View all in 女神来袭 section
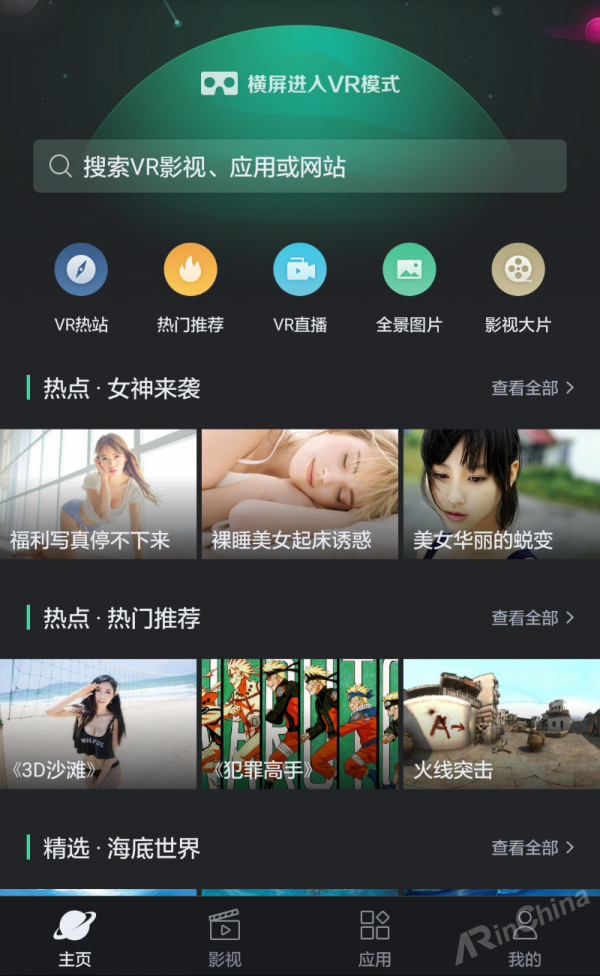The width and height of the screenshot is (600, 976). [x=533, y=388]
